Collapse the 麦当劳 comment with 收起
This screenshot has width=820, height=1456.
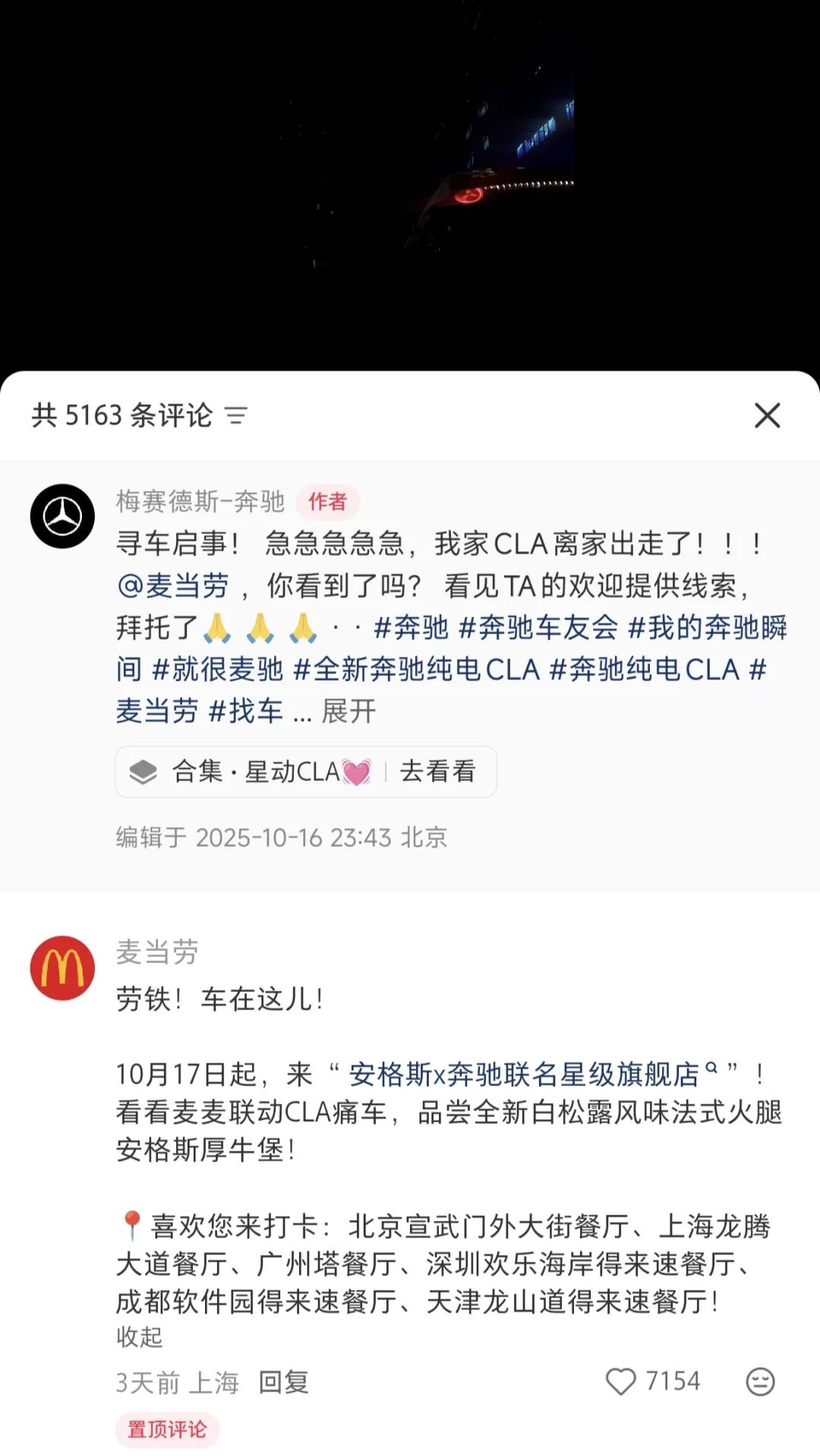[x=140, y=1337]
